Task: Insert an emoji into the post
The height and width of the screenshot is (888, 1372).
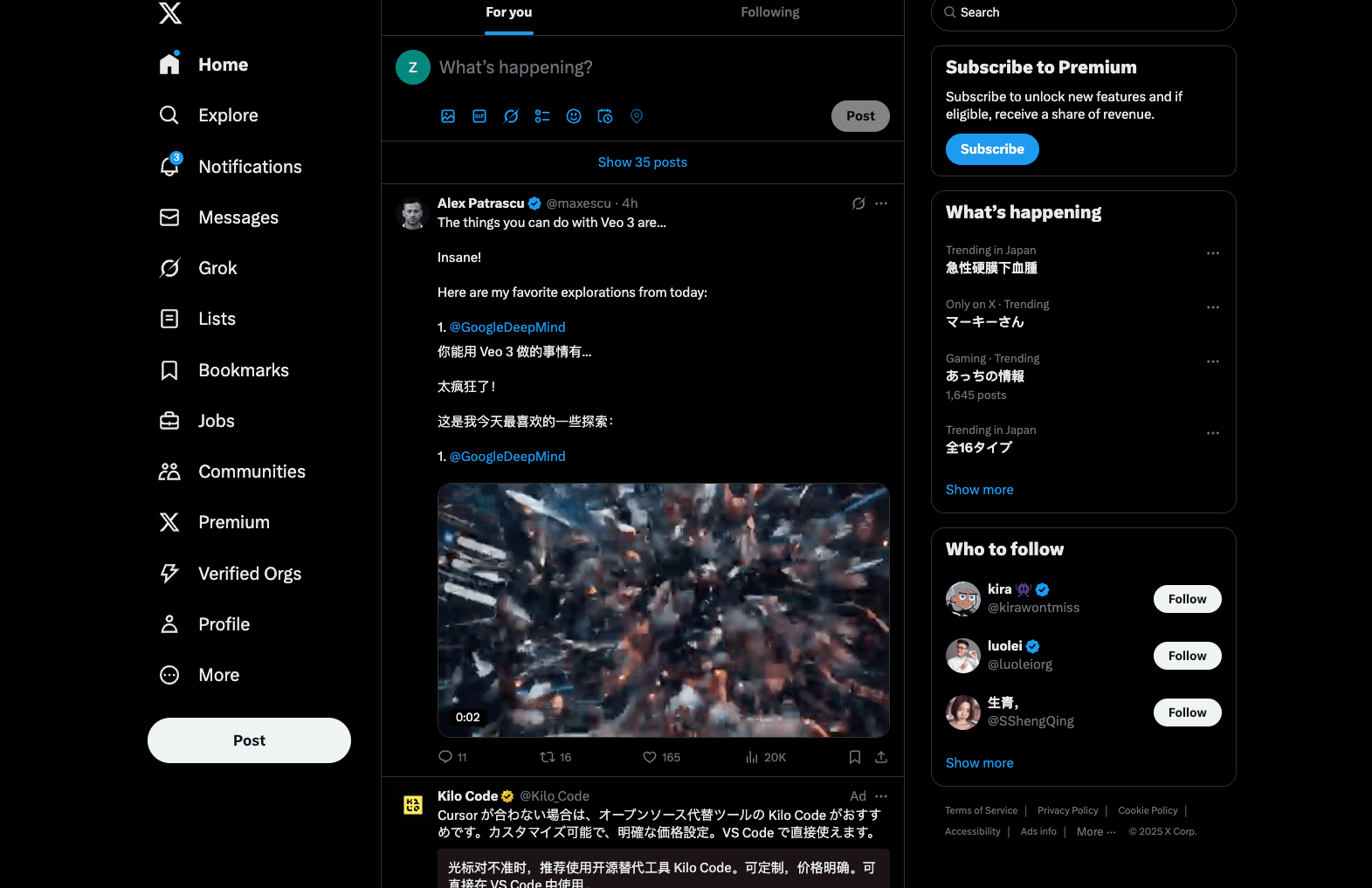Action: pyautogui.click(x=574, y=116)
